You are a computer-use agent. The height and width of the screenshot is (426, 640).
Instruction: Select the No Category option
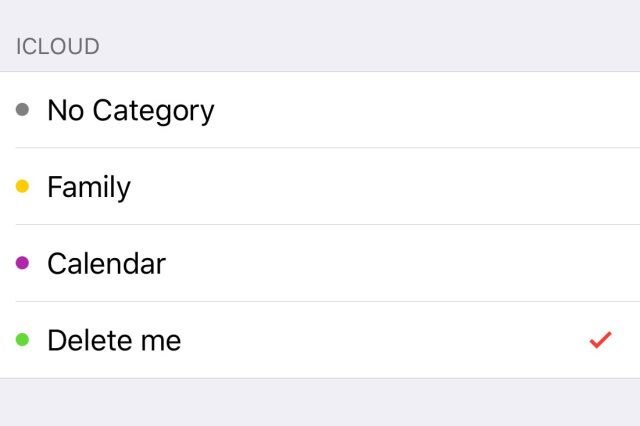(x=130, y=110)
